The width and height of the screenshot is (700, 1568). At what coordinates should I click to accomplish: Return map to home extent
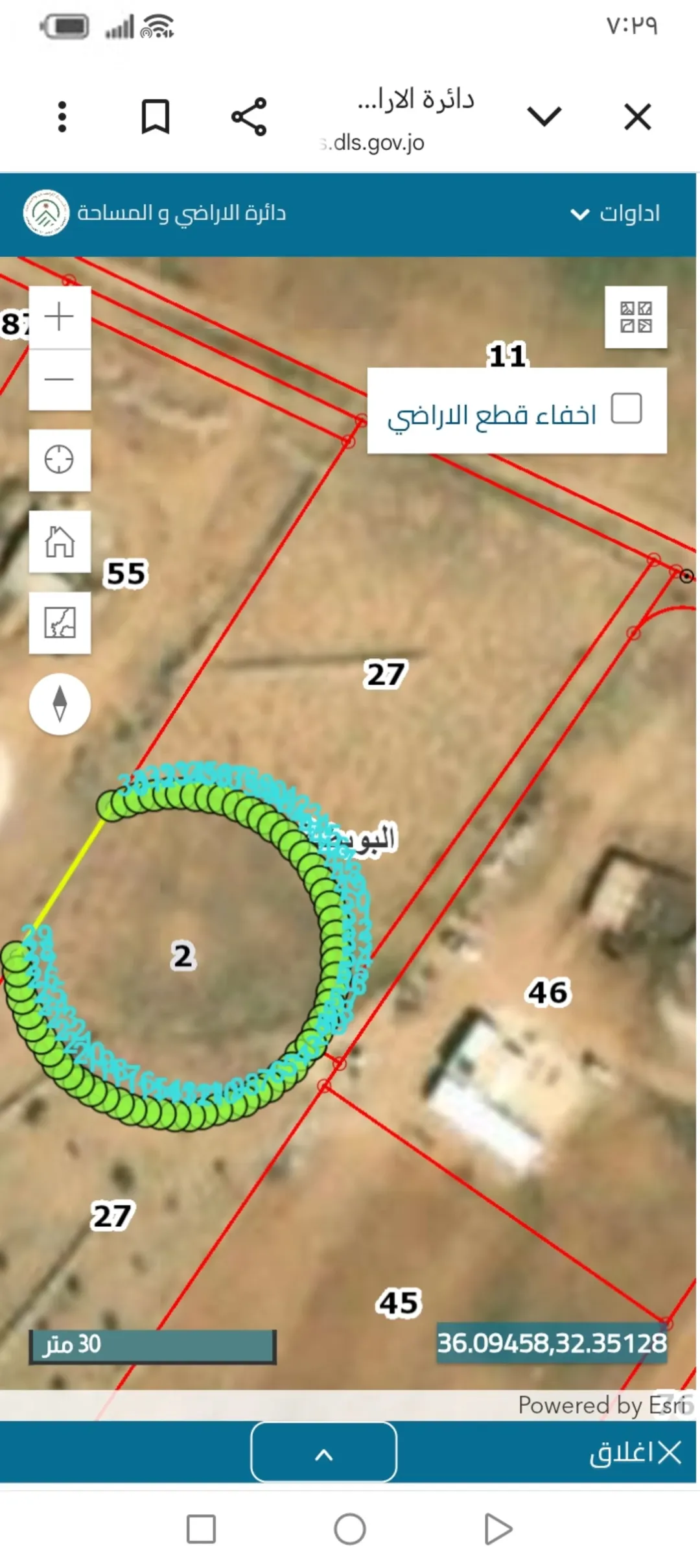coord(60,541)
